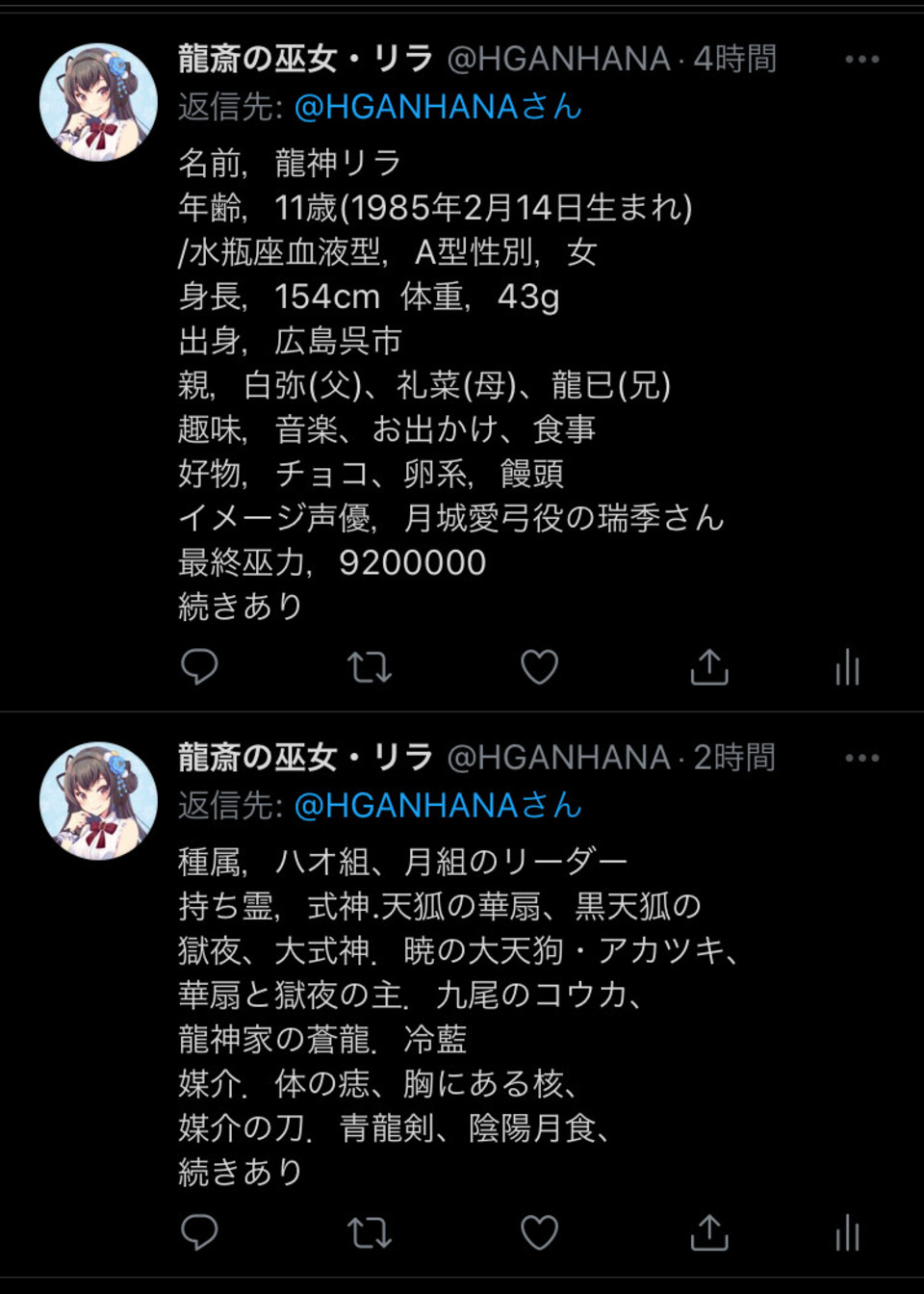Image resolution: width=924 pixels, height=1294 pixels.
Task: Like the 2時間 tweet
Action: (539, 1231)
